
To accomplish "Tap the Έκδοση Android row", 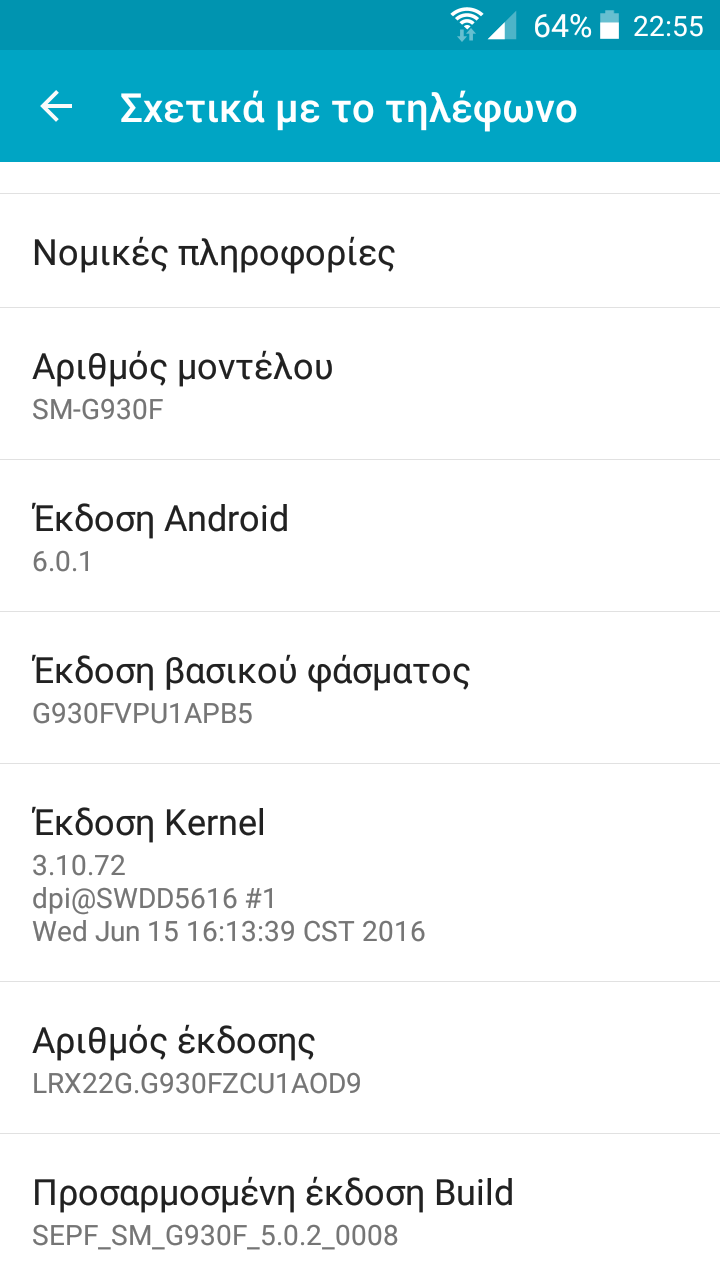I will [x=360, y=536].
